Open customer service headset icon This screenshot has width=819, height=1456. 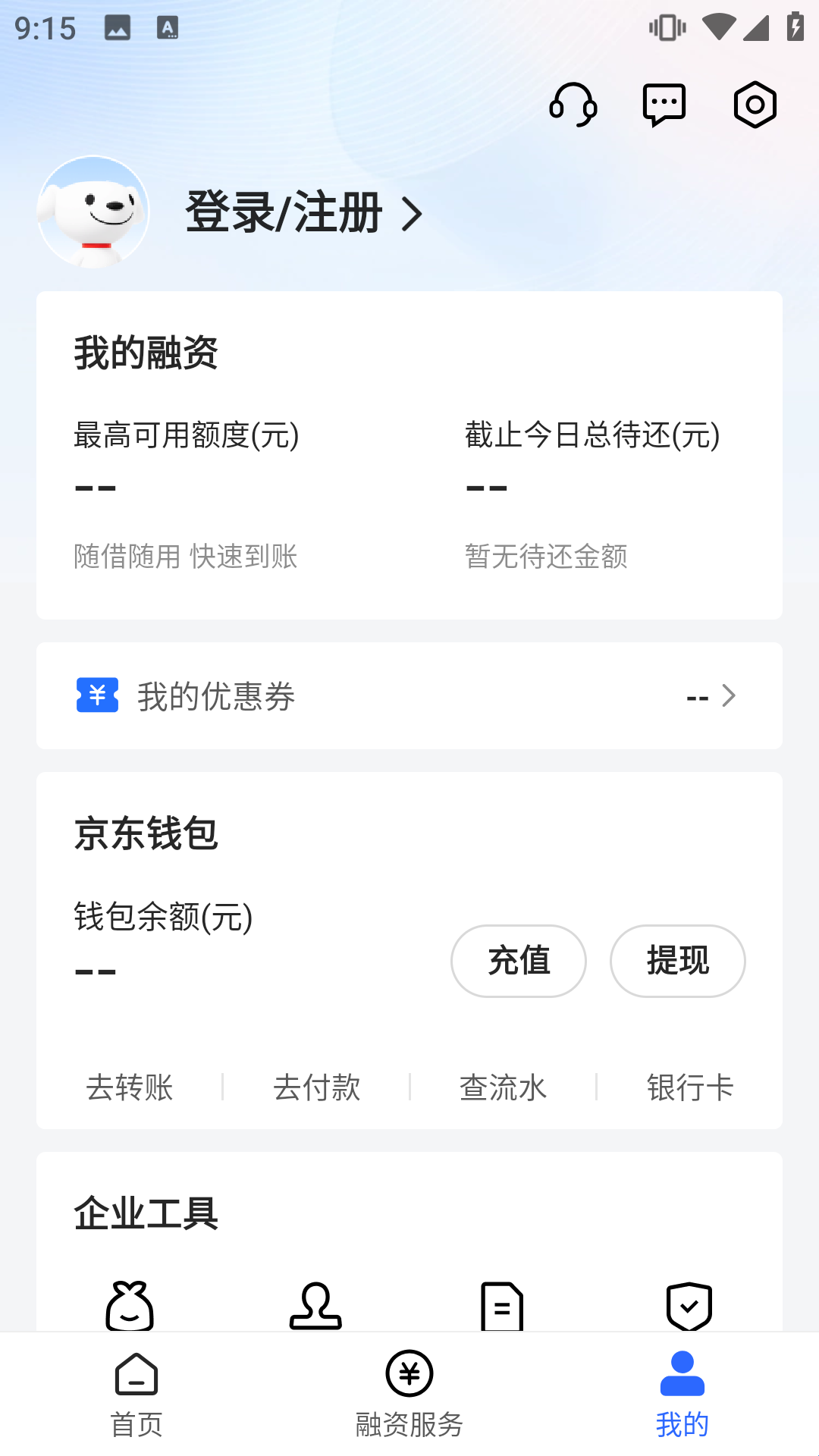click(x=573, y=105)
